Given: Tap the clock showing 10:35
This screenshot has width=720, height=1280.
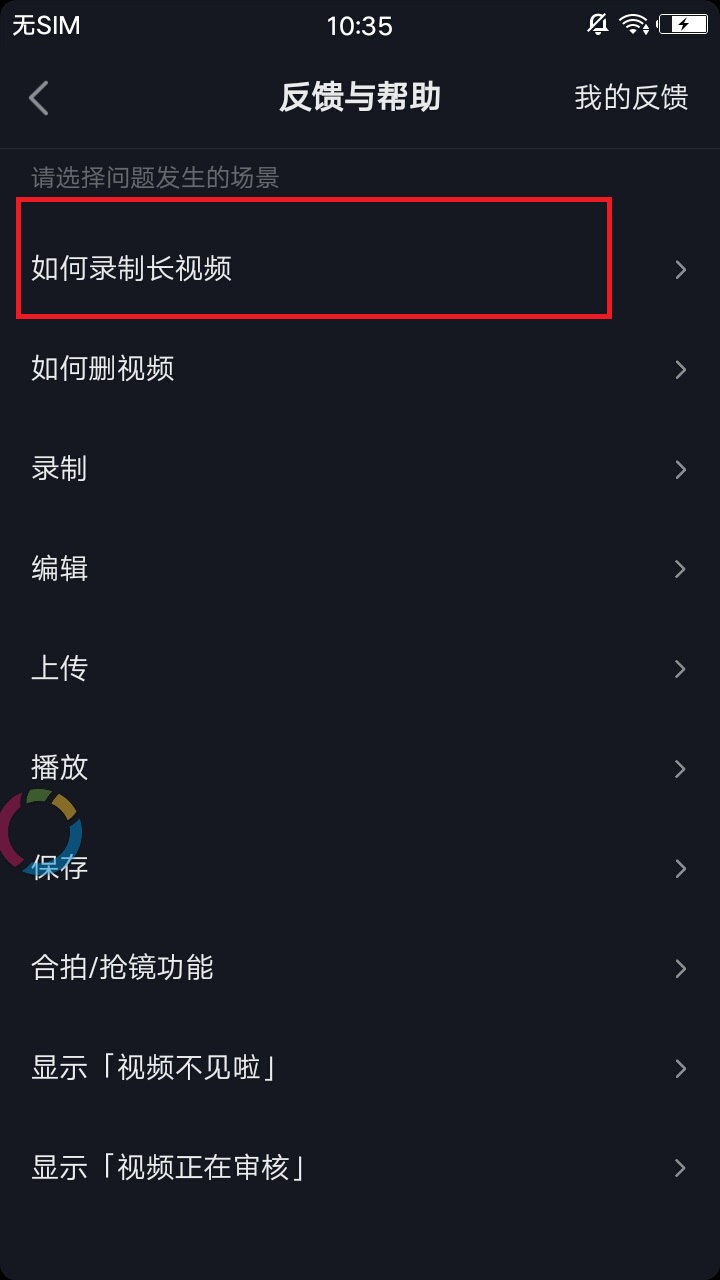Looking at the screenshot, I should pos(360,25).
